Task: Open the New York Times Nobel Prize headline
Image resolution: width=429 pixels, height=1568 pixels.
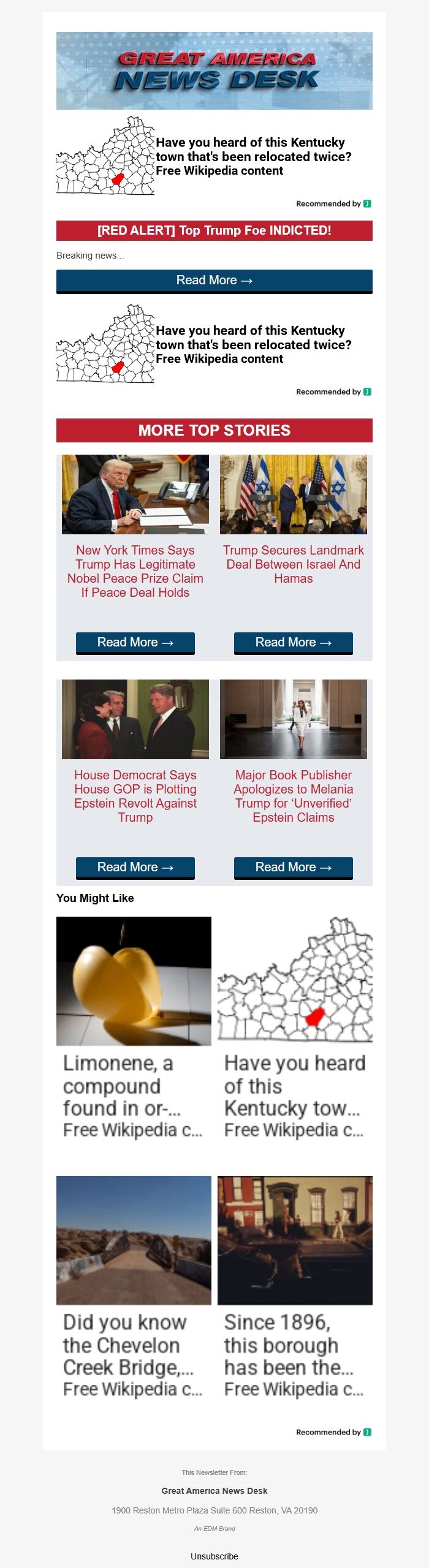Action: [135, 571]
